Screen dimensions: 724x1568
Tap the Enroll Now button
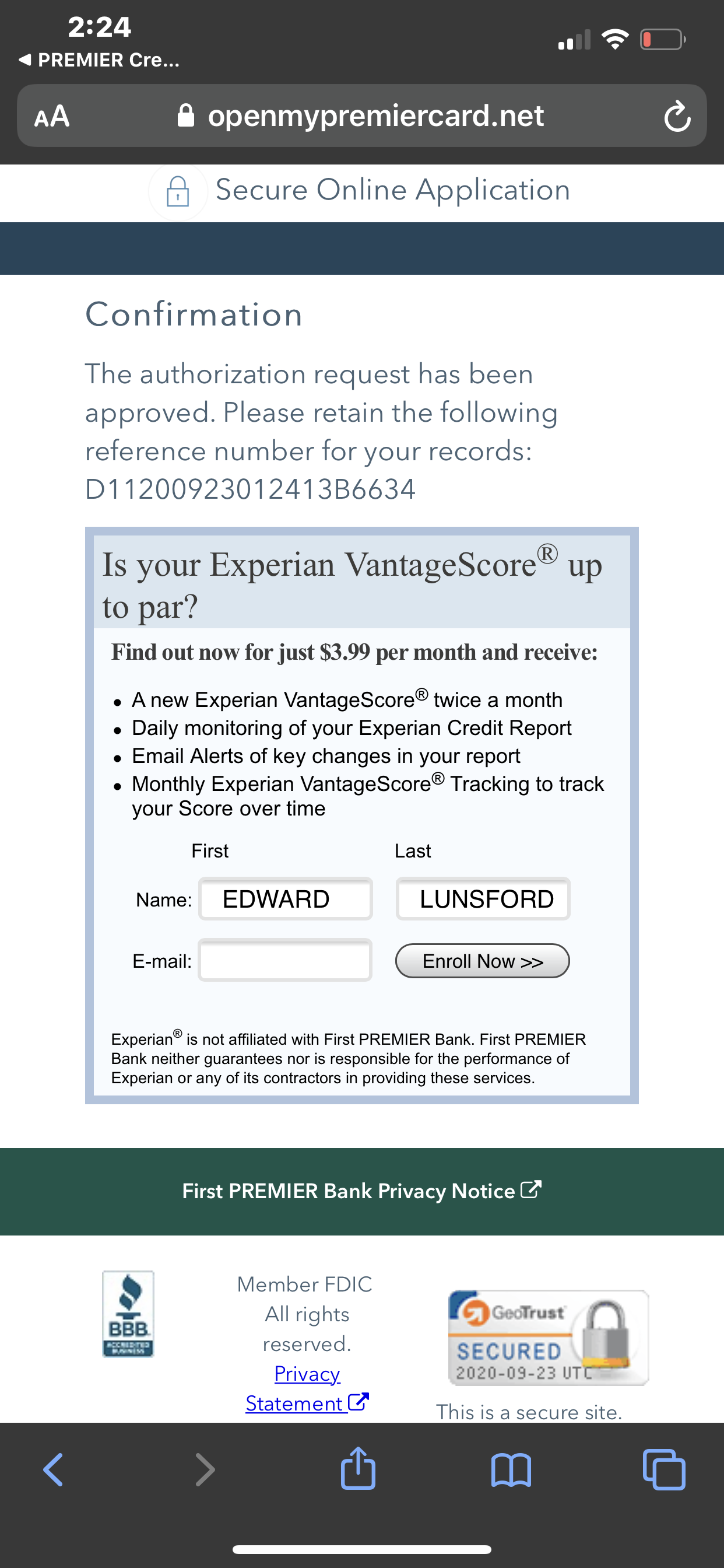pyautogui.click(x=483, y=961)
